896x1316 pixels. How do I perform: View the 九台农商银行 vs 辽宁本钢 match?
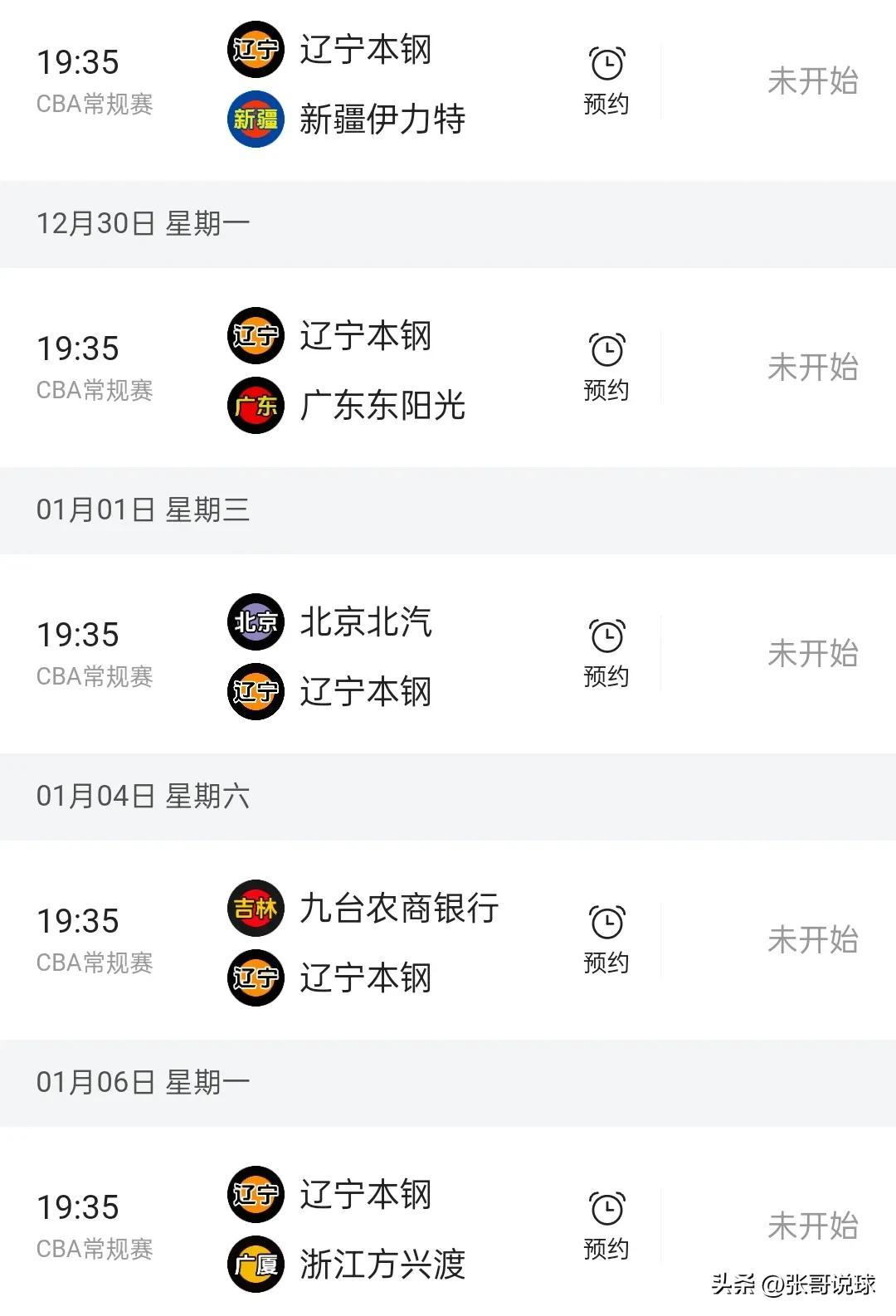tap(365, 943)
